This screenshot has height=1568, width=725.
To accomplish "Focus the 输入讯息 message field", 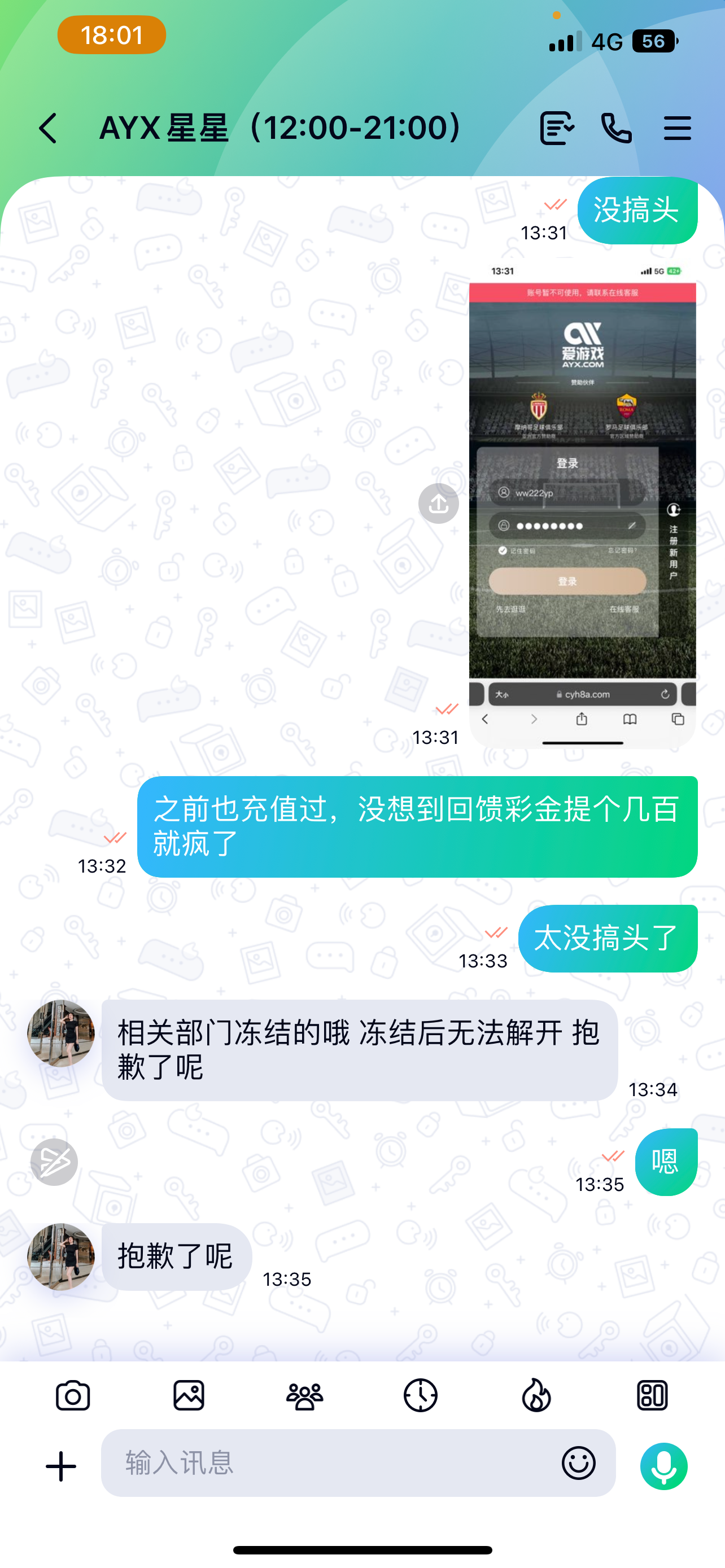I will click(329, 1462).
